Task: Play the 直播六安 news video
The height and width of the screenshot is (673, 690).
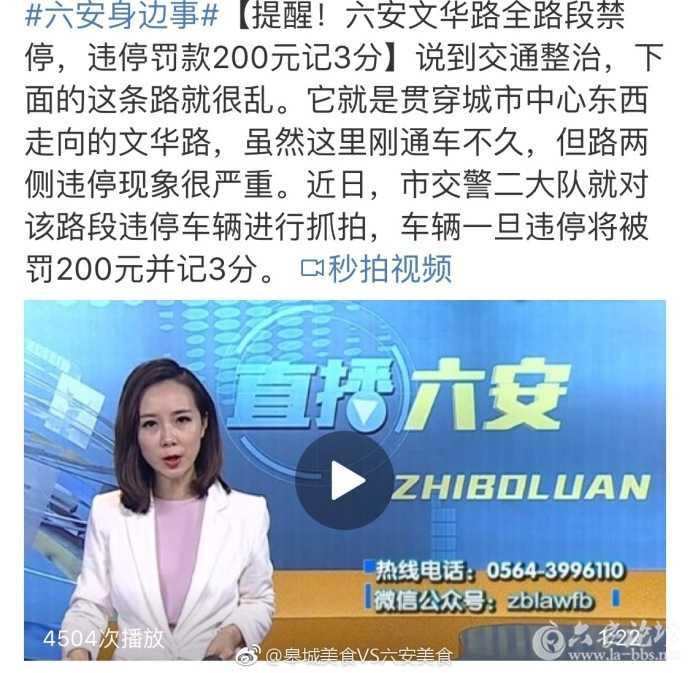Action: (x=344, y=481)
